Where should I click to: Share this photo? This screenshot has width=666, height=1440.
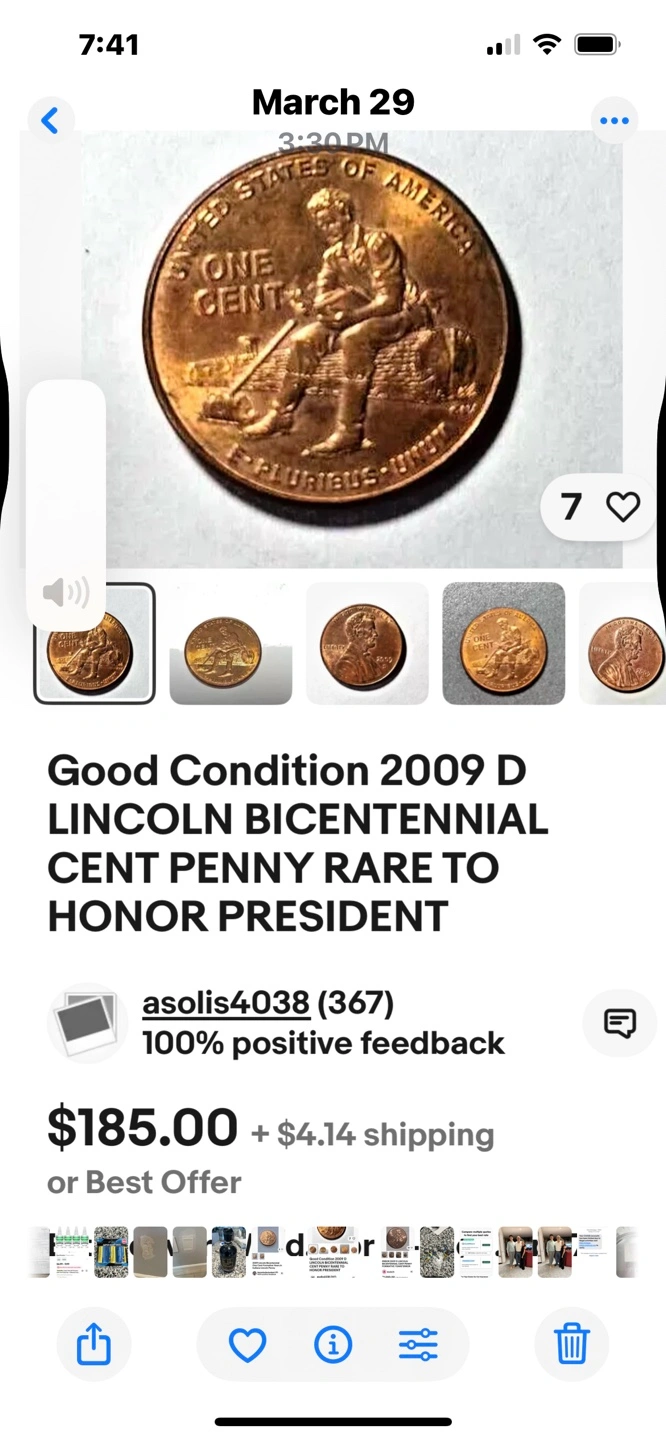[x=95, y=1344]
